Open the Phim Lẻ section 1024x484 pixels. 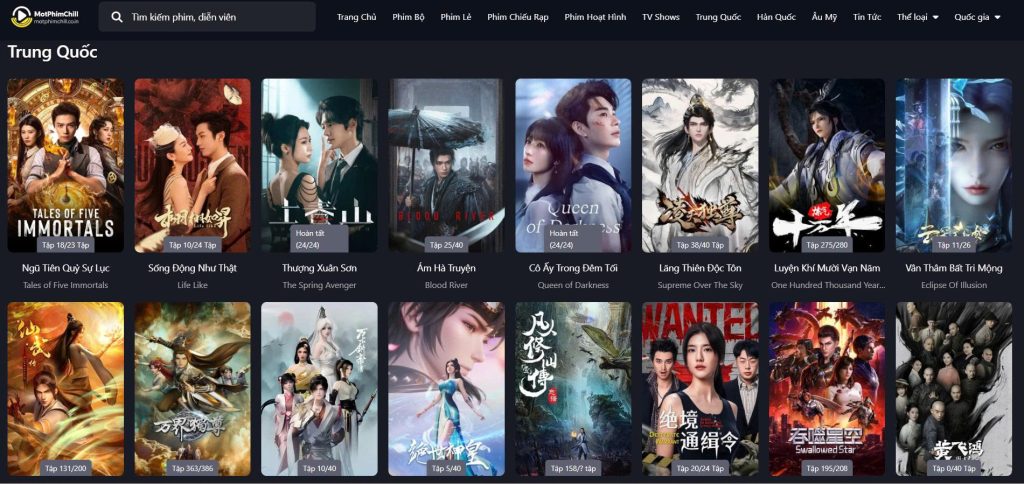455,17
